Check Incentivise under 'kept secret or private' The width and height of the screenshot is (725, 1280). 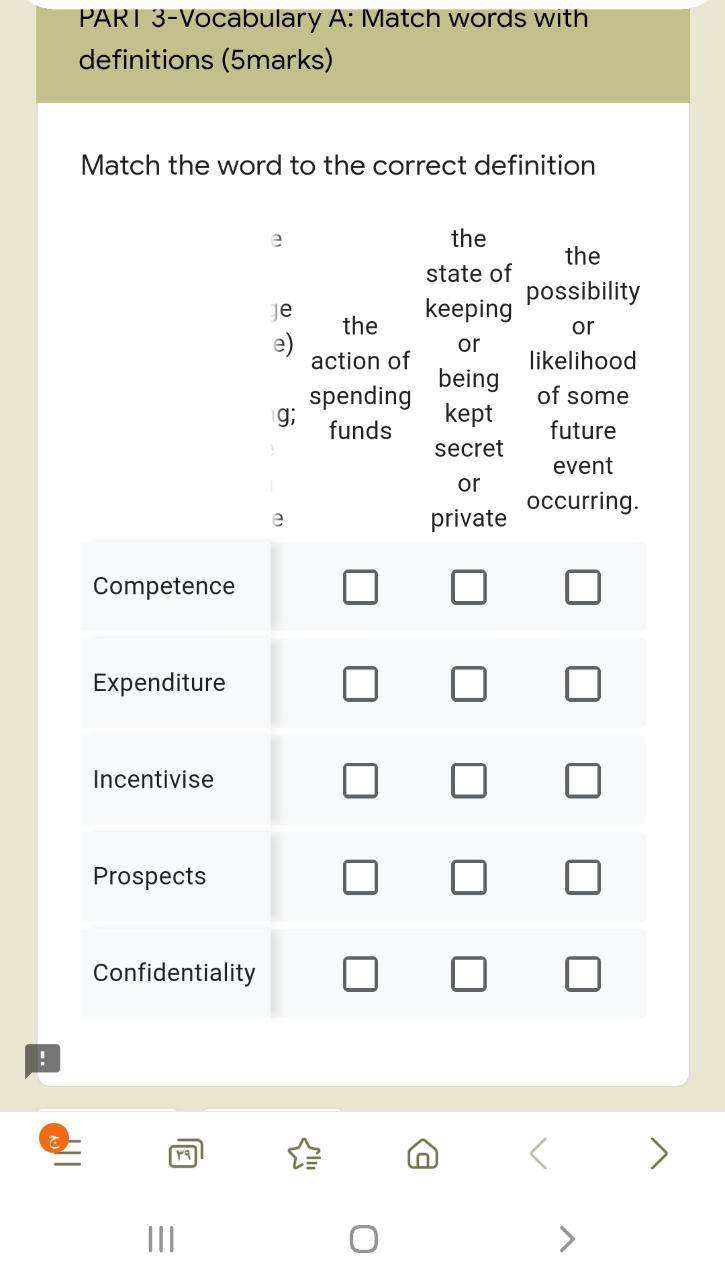coord(469,780)
